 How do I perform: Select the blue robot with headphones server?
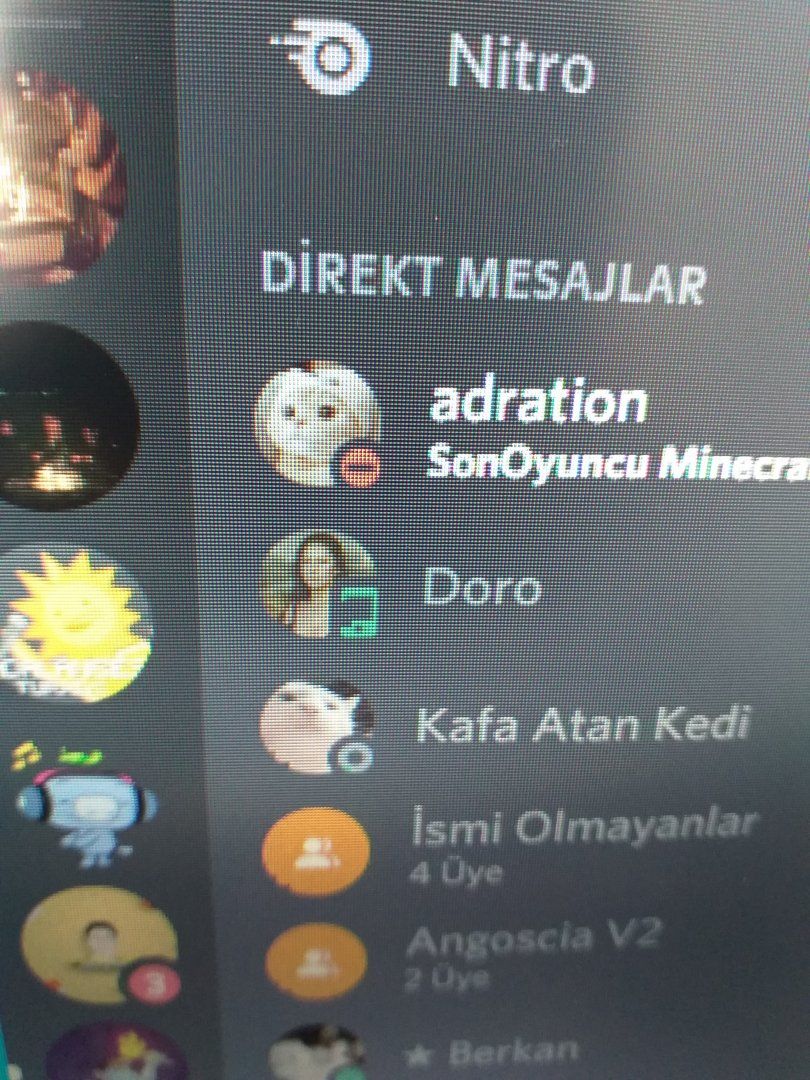pyautogui.click(x=82, y=810)
